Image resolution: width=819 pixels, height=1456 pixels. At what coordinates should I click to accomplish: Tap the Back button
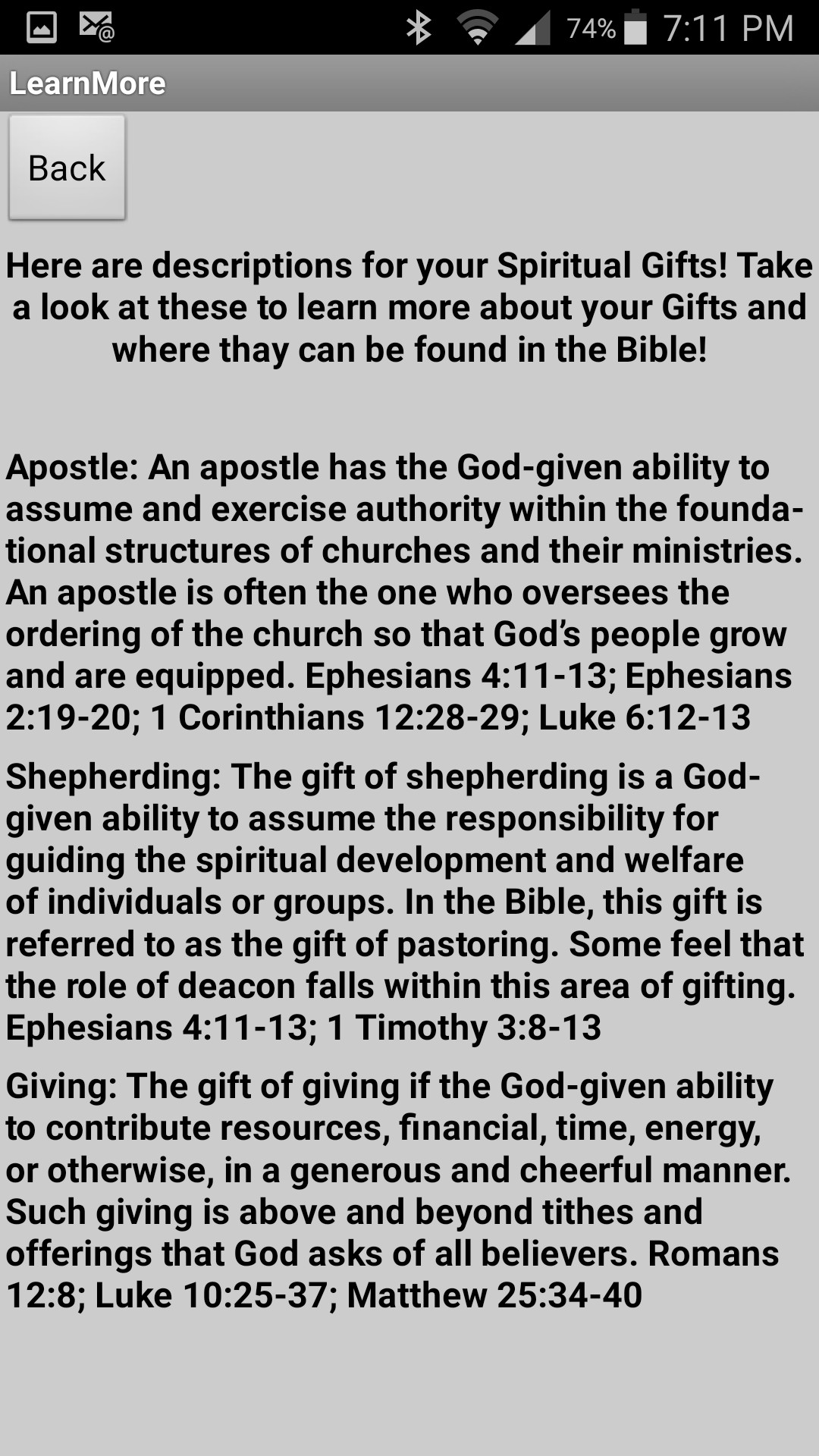(67, 168)
